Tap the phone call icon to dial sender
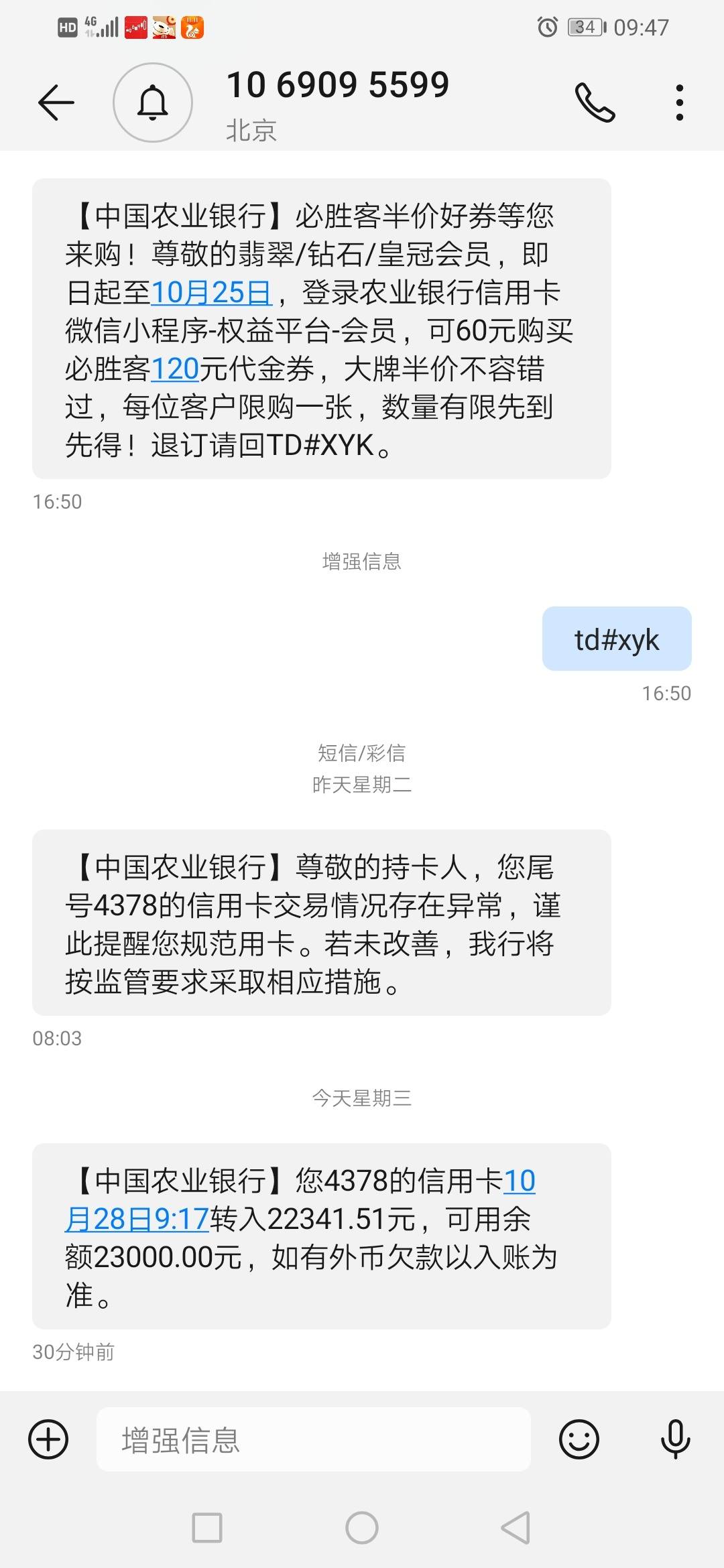 tap(595, 102)
